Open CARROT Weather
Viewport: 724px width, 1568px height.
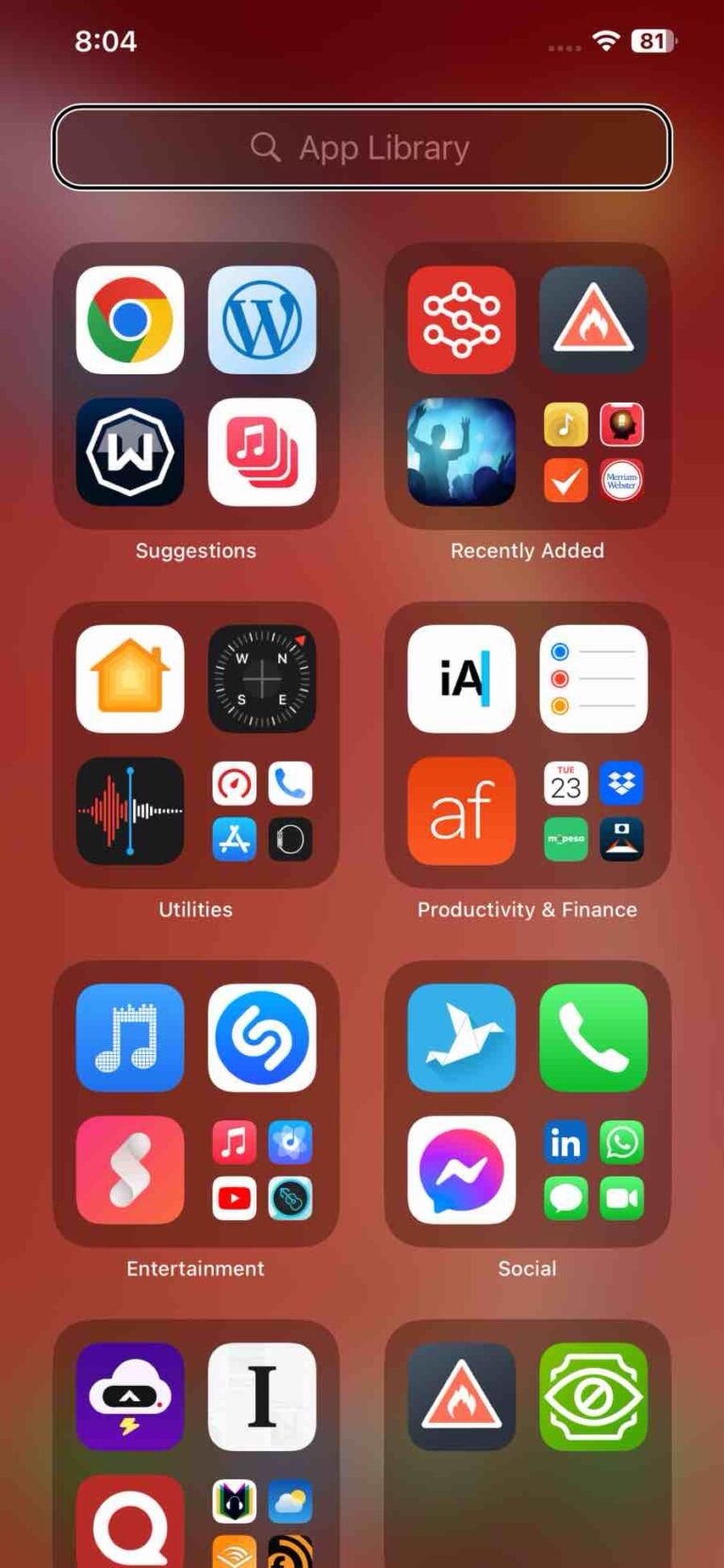pos(129,1396)
